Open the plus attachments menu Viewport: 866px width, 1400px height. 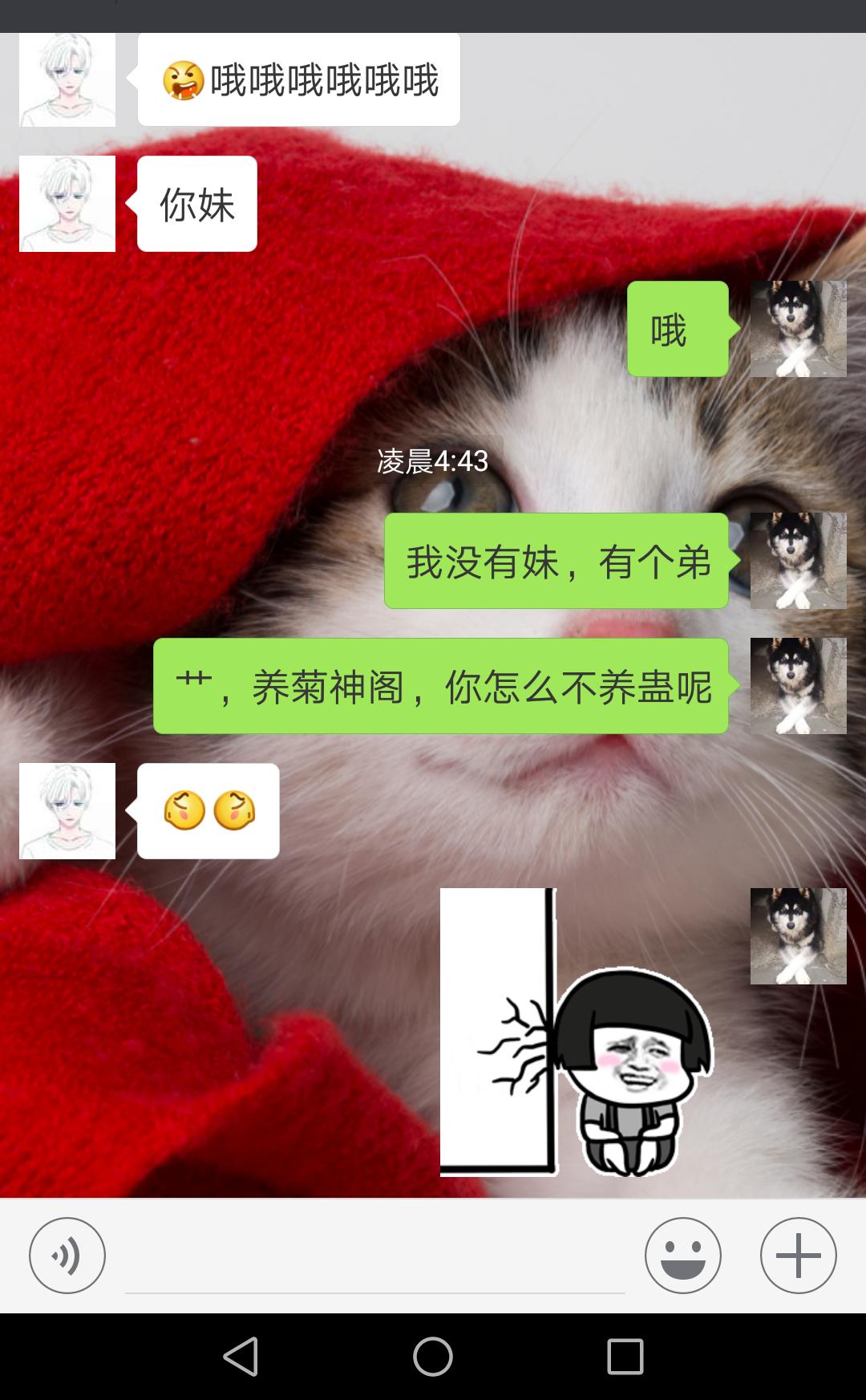click(798, 1256)
